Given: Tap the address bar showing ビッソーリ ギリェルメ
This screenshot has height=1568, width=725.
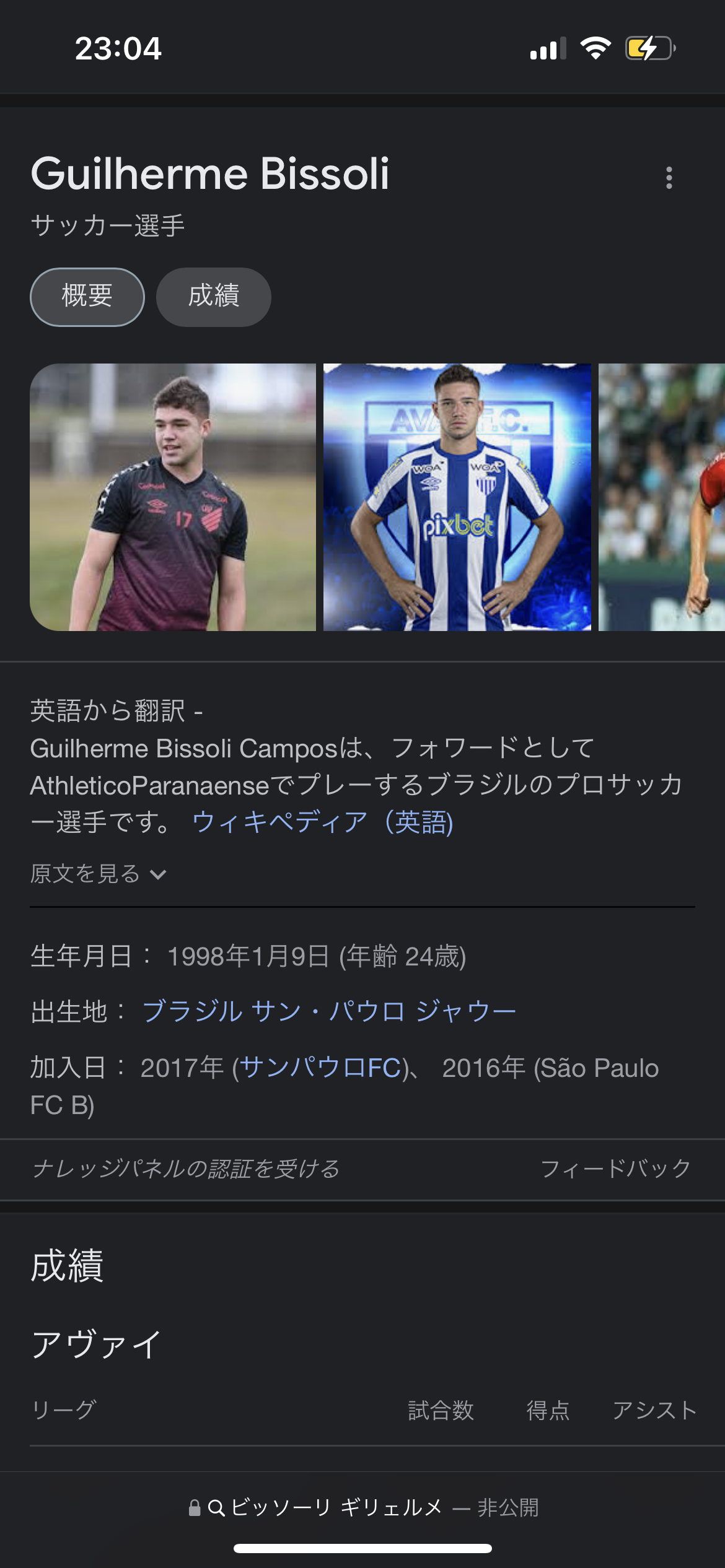Looking at the screenshot, I should coord(362,1507).
